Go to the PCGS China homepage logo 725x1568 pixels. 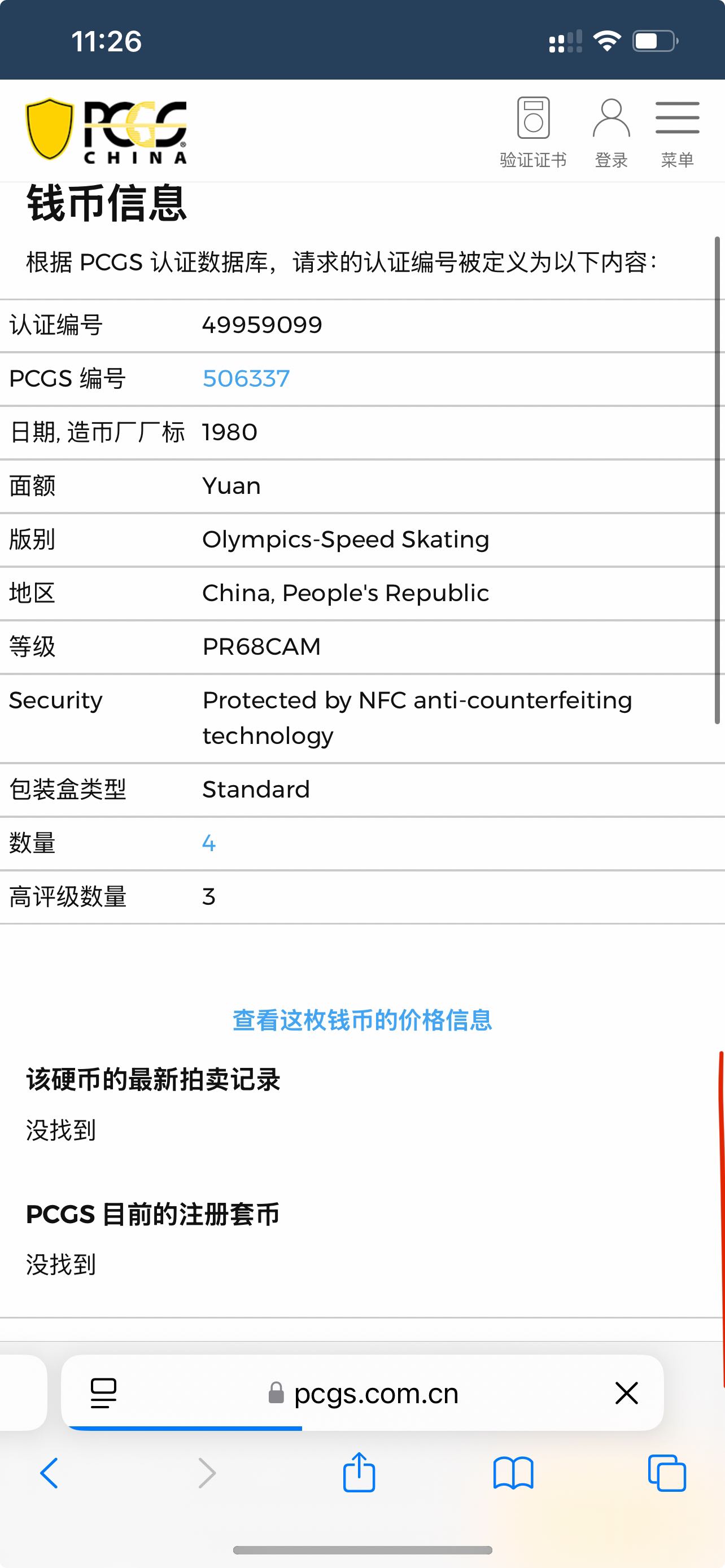tap(106, 131)
